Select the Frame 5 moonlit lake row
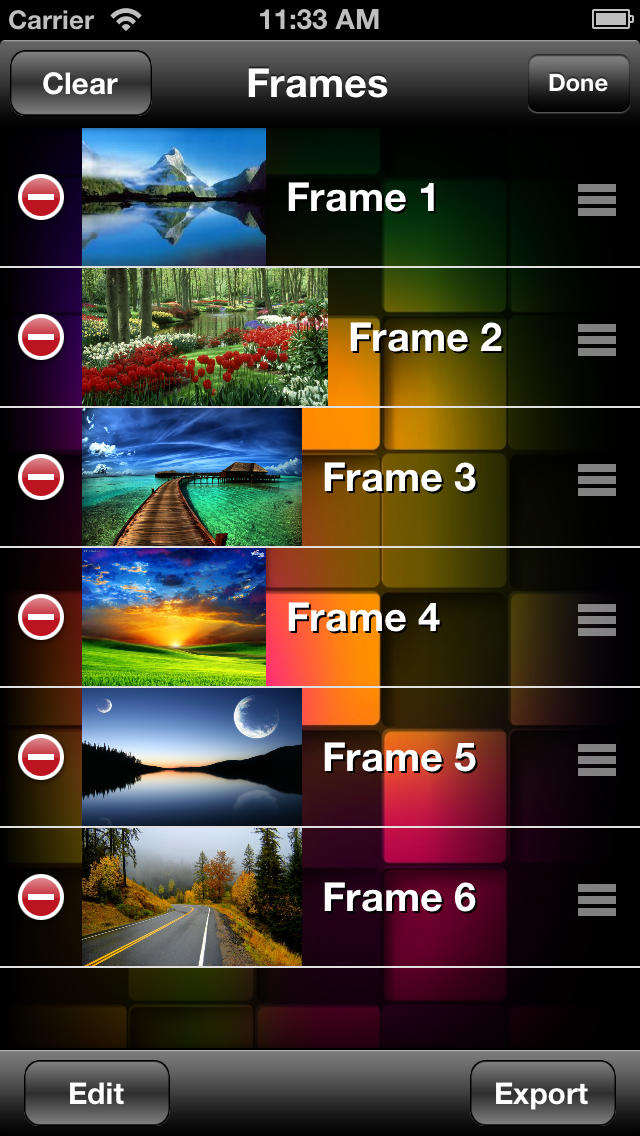The image size is (640, 1136). pos(320,756)
